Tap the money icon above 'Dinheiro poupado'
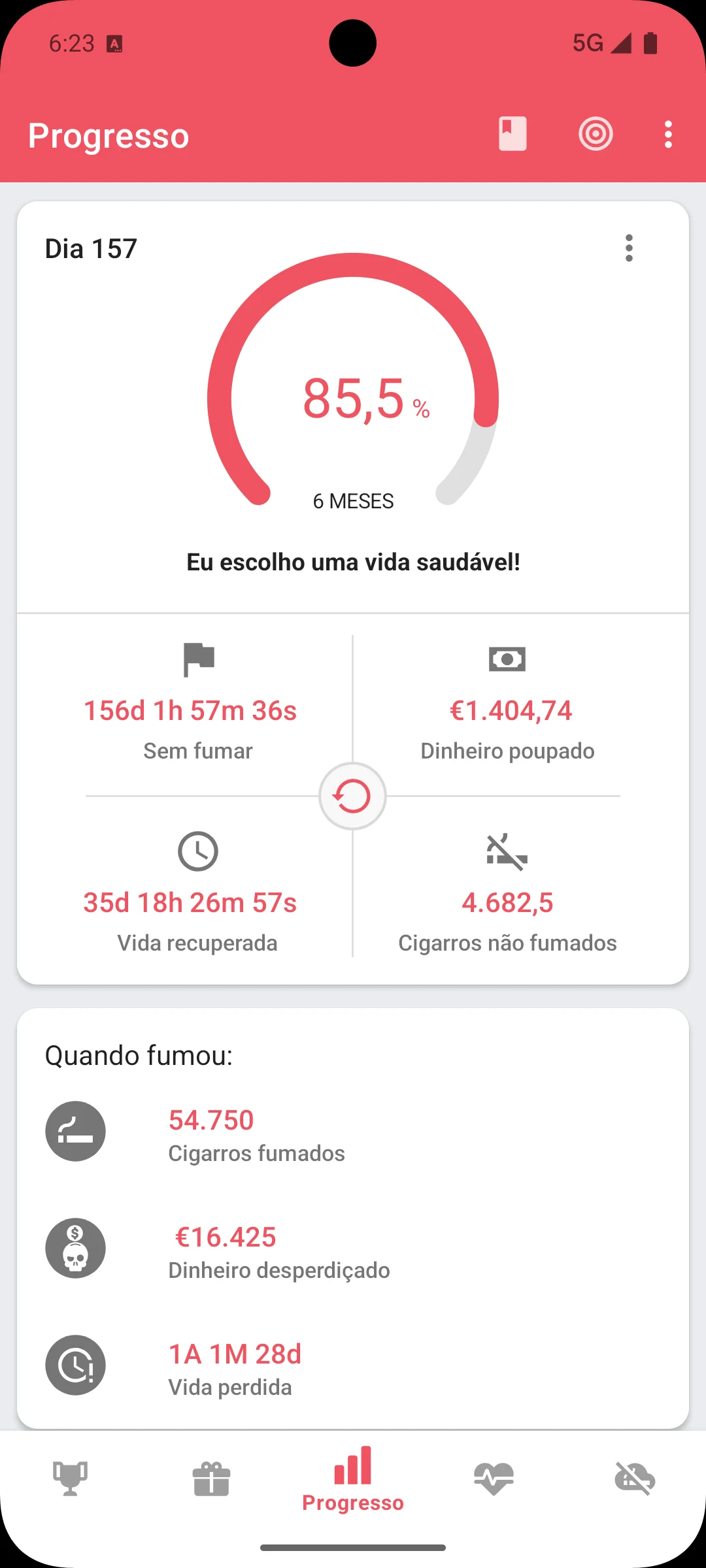The image size is (706, 1568). [508, 660]
